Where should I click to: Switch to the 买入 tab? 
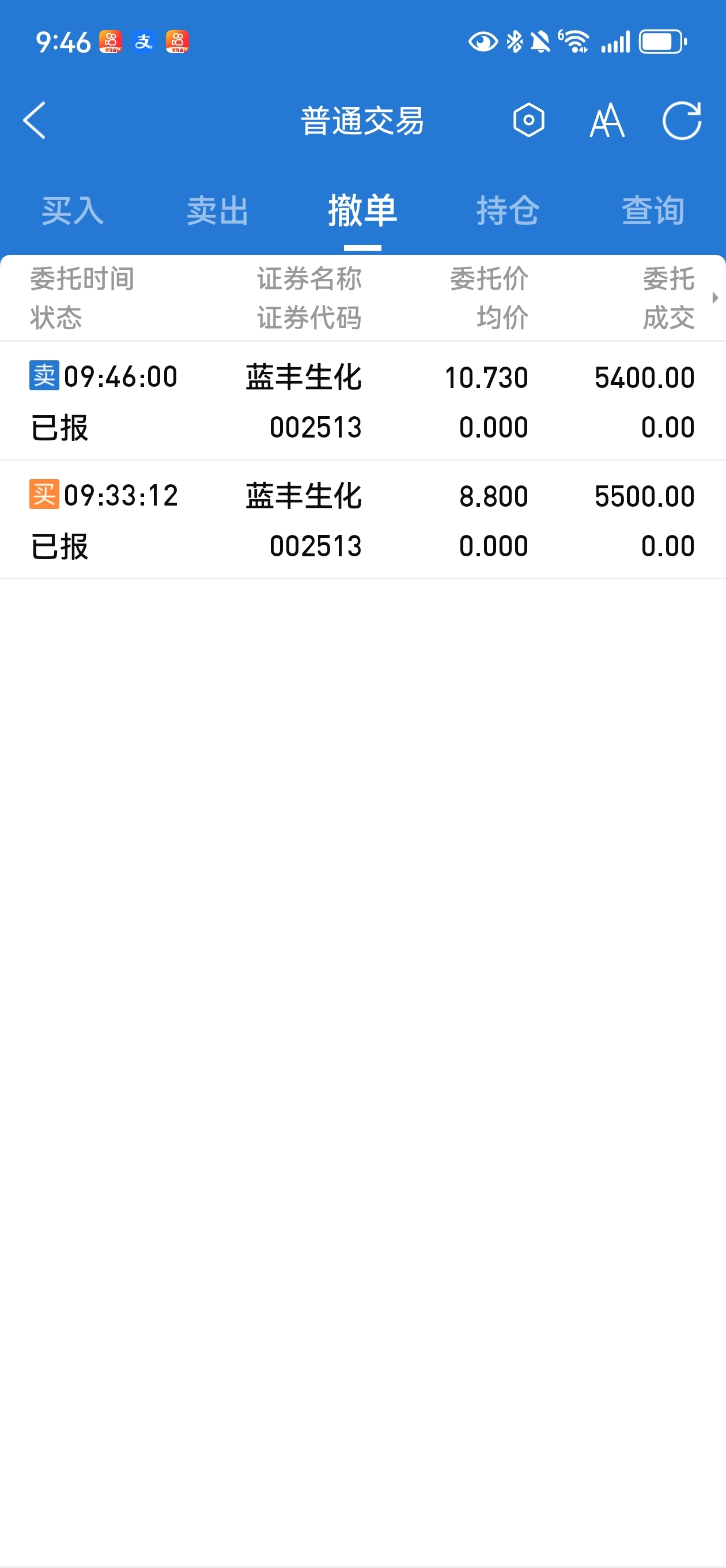click(73, 211)
